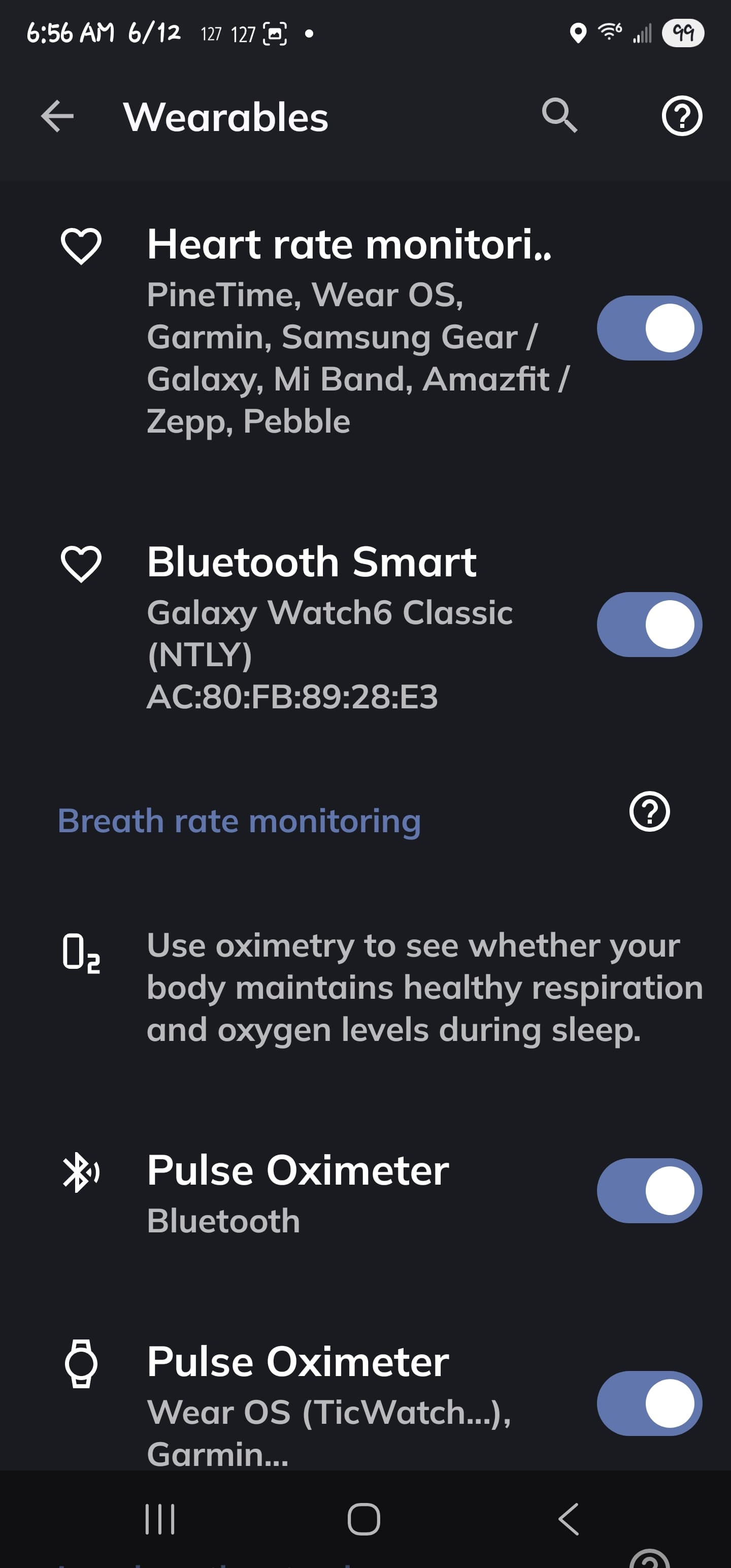Open the help icon in the top bar
Screen dimensions: 731x1568
(682, 116)
